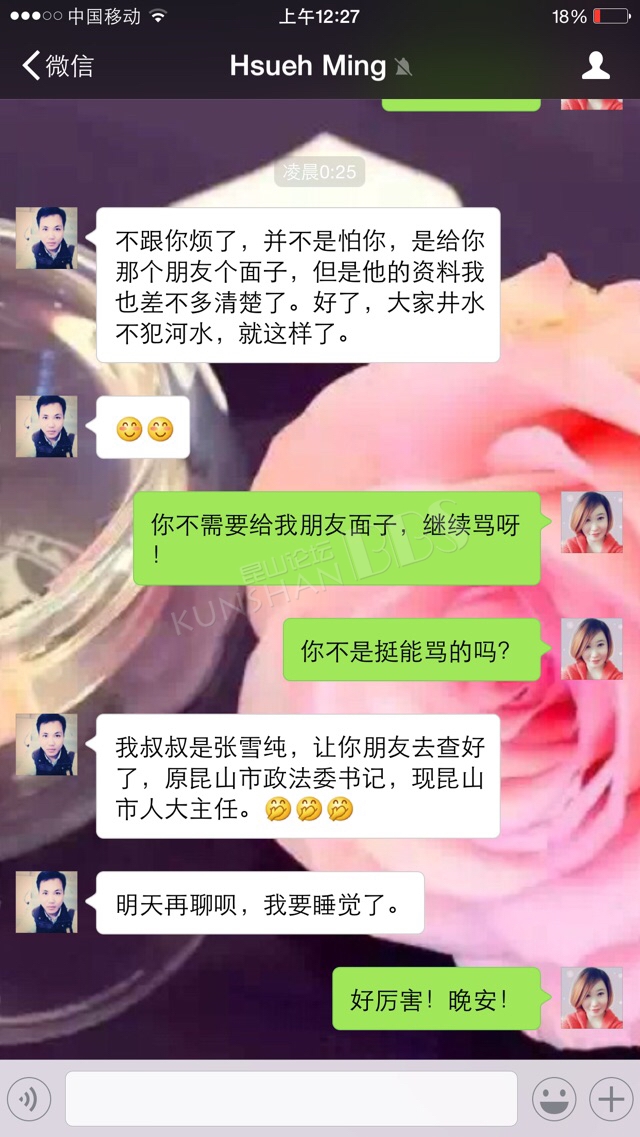640x1137 pixels.
Task: Switch to voice message input
Action: pyautogui.click(x=29, y=1099)
